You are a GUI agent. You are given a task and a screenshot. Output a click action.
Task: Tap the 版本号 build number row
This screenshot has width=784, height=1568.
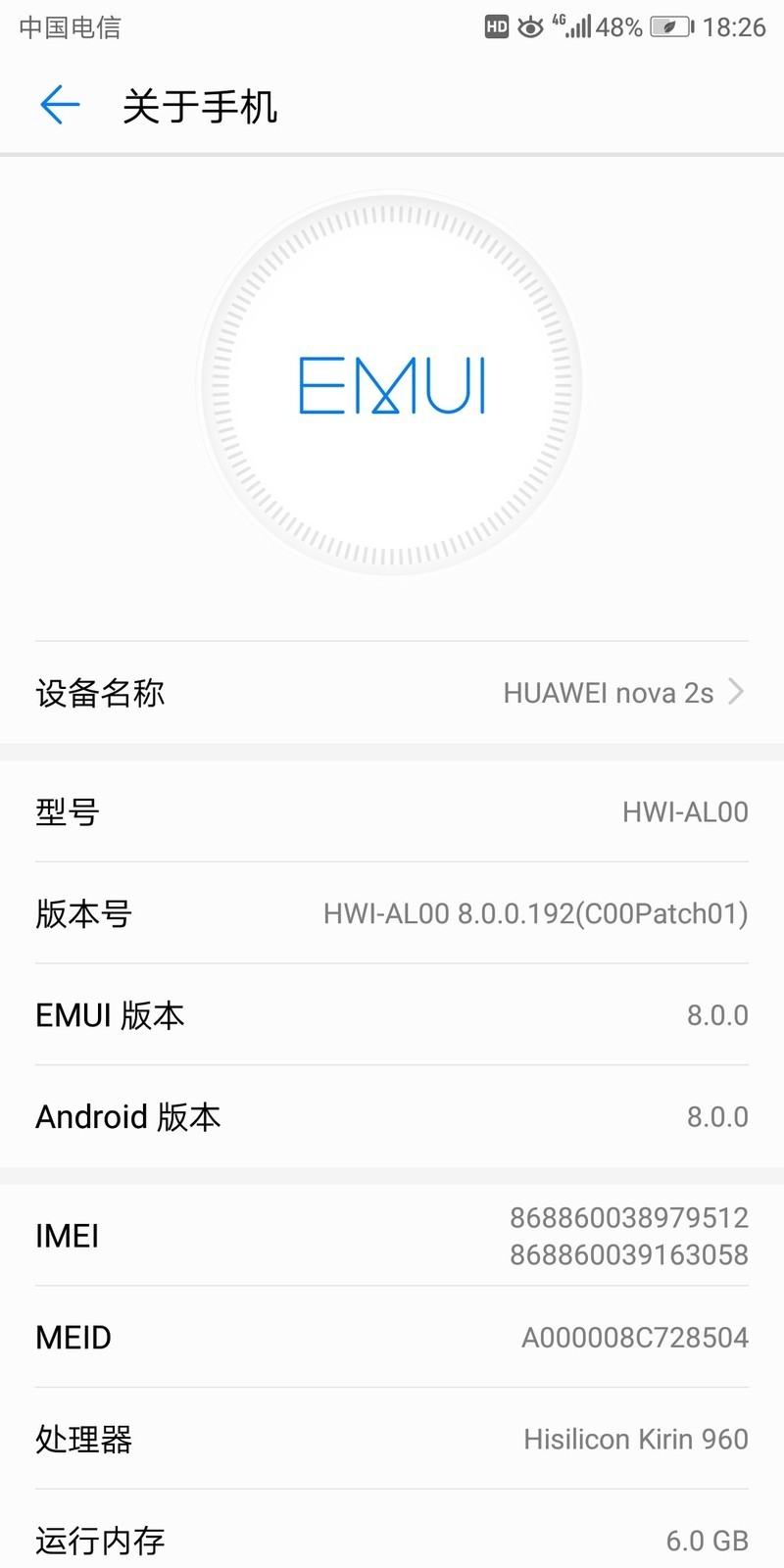click(392, 913)
